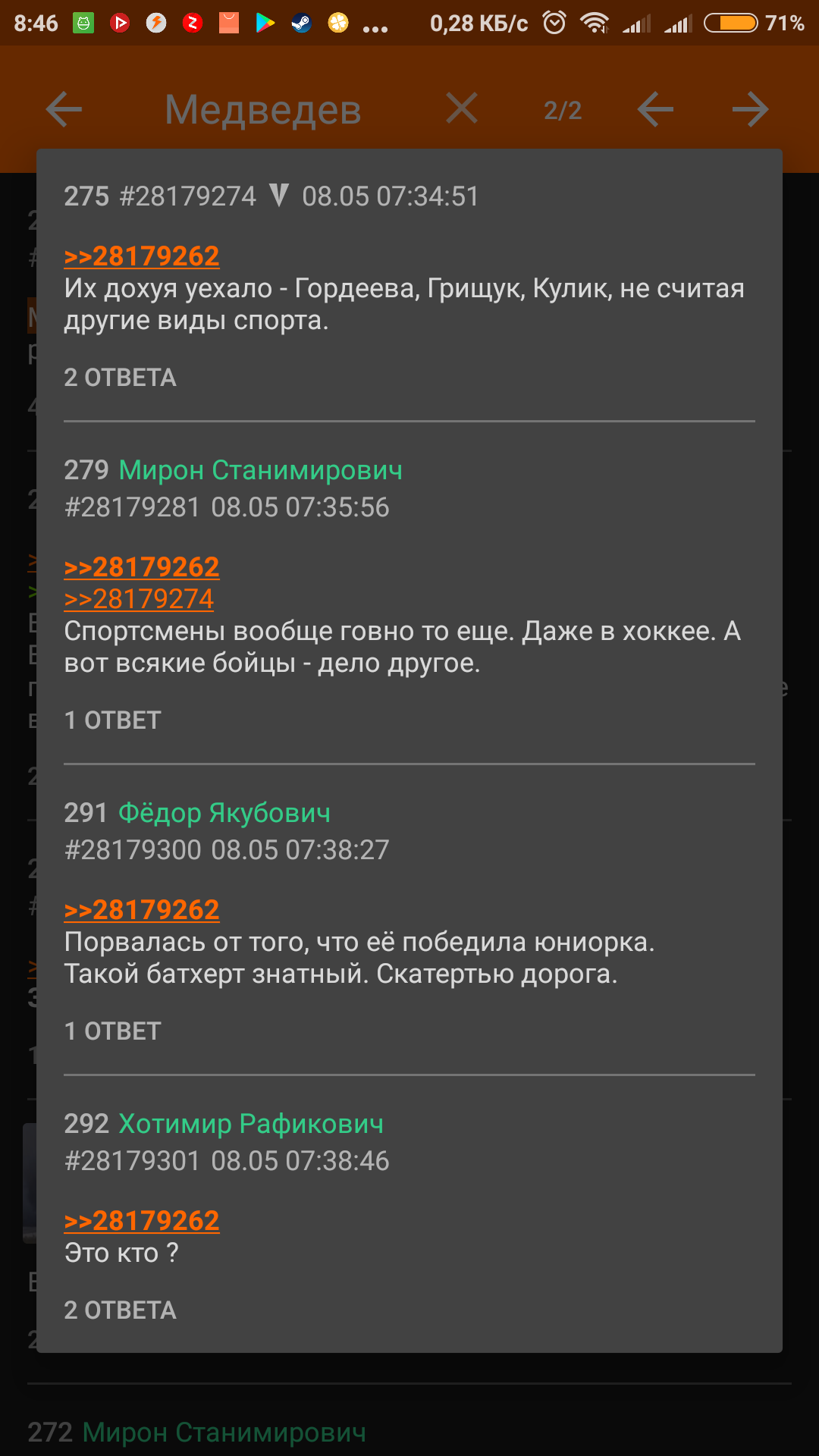Show 1 ОТВЕТ under post 291
This screenshot has width=819, height=1456.
[x=112, y=1031]
